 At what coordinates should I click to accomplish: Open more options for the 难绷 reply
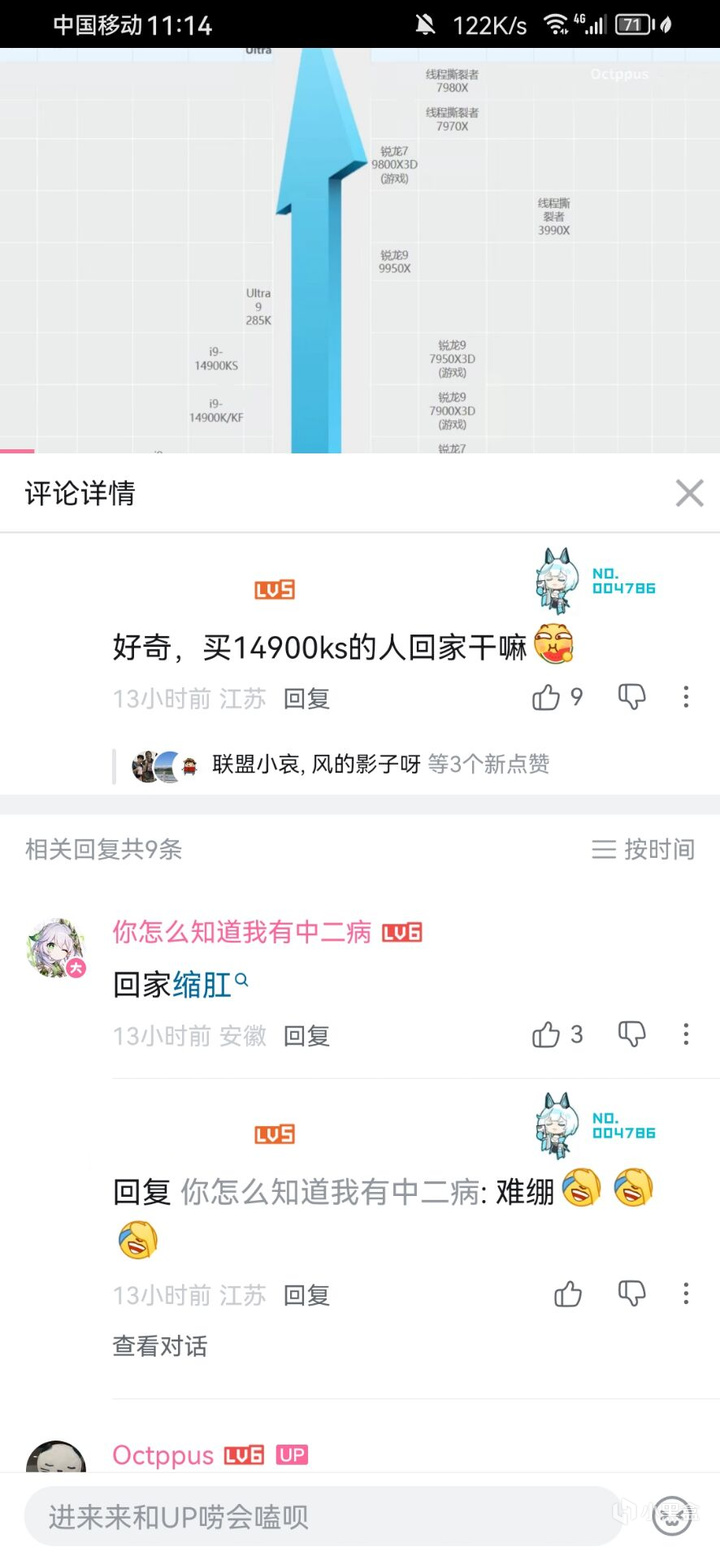686,1294
